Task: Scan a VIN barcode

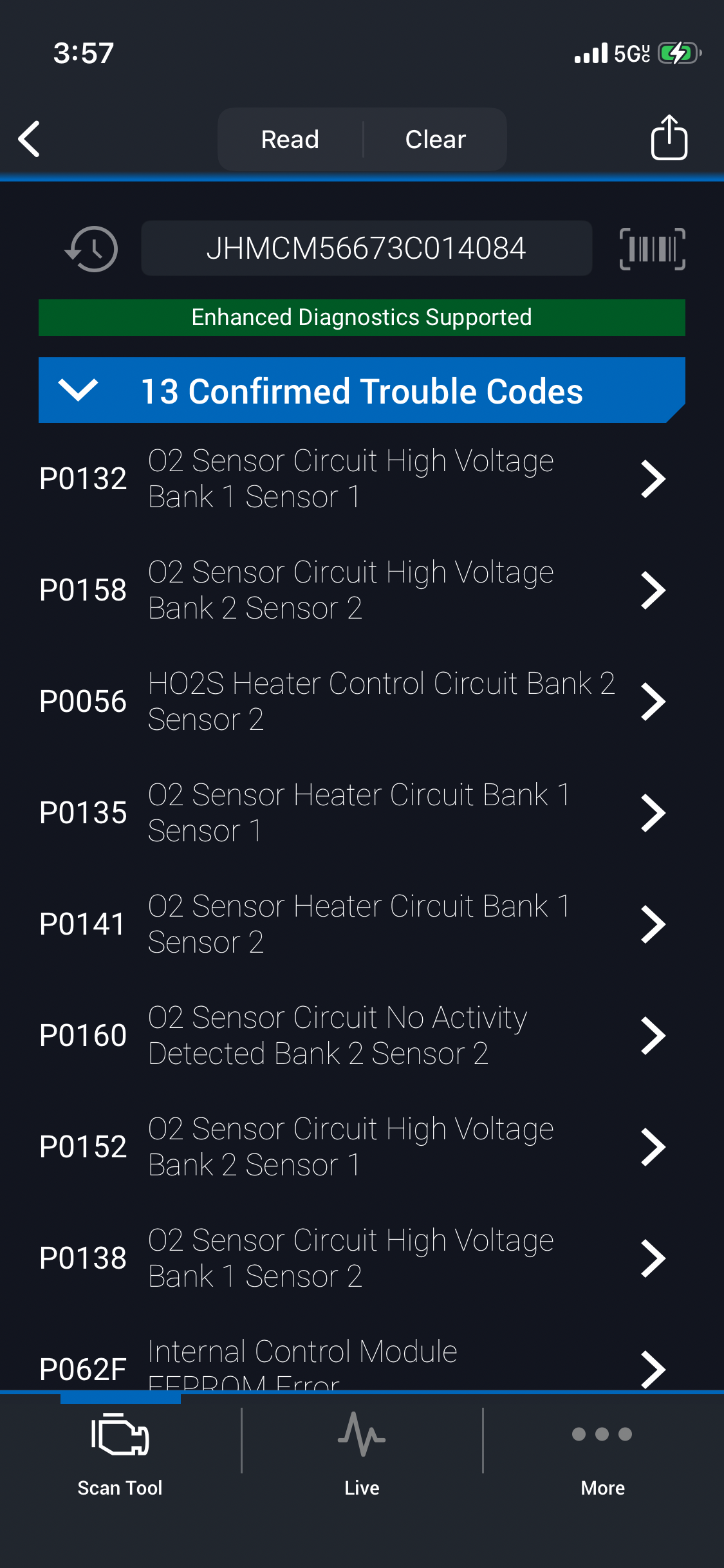Action: click(652, 249)
